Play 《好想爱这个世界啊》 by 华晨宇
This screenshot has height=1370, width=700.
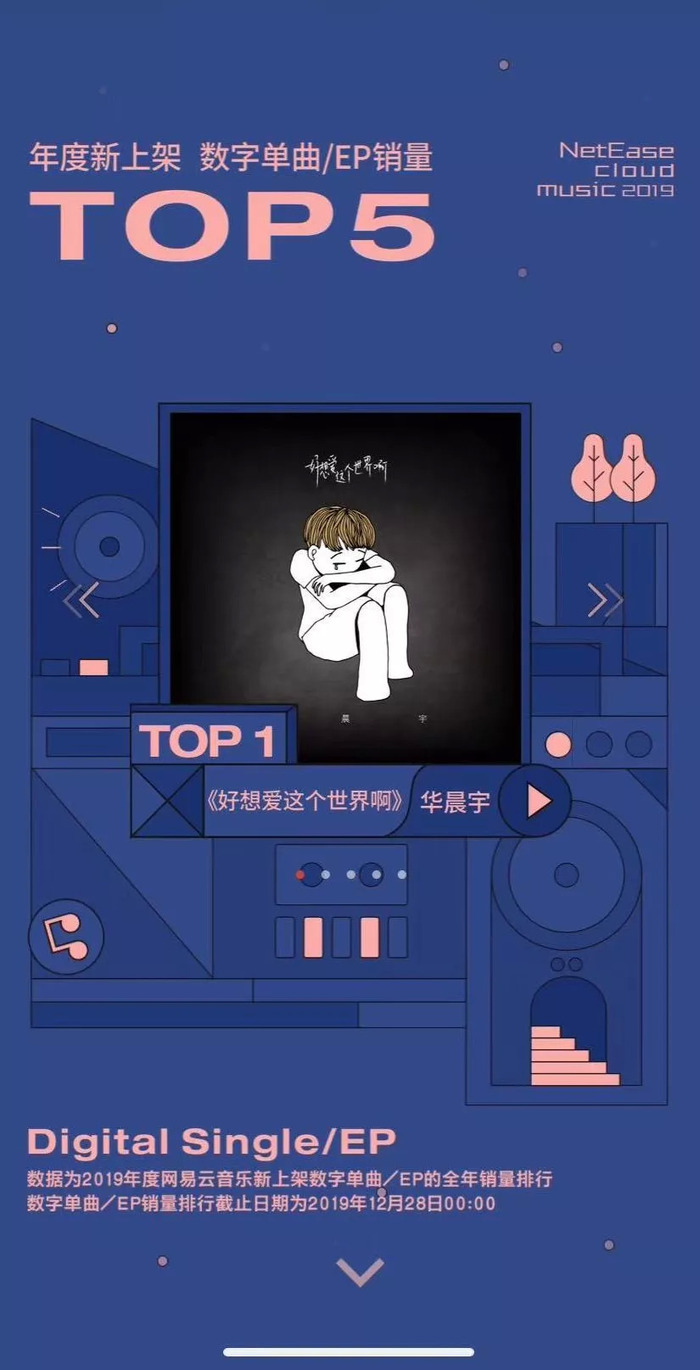click(x=536, y=800)
